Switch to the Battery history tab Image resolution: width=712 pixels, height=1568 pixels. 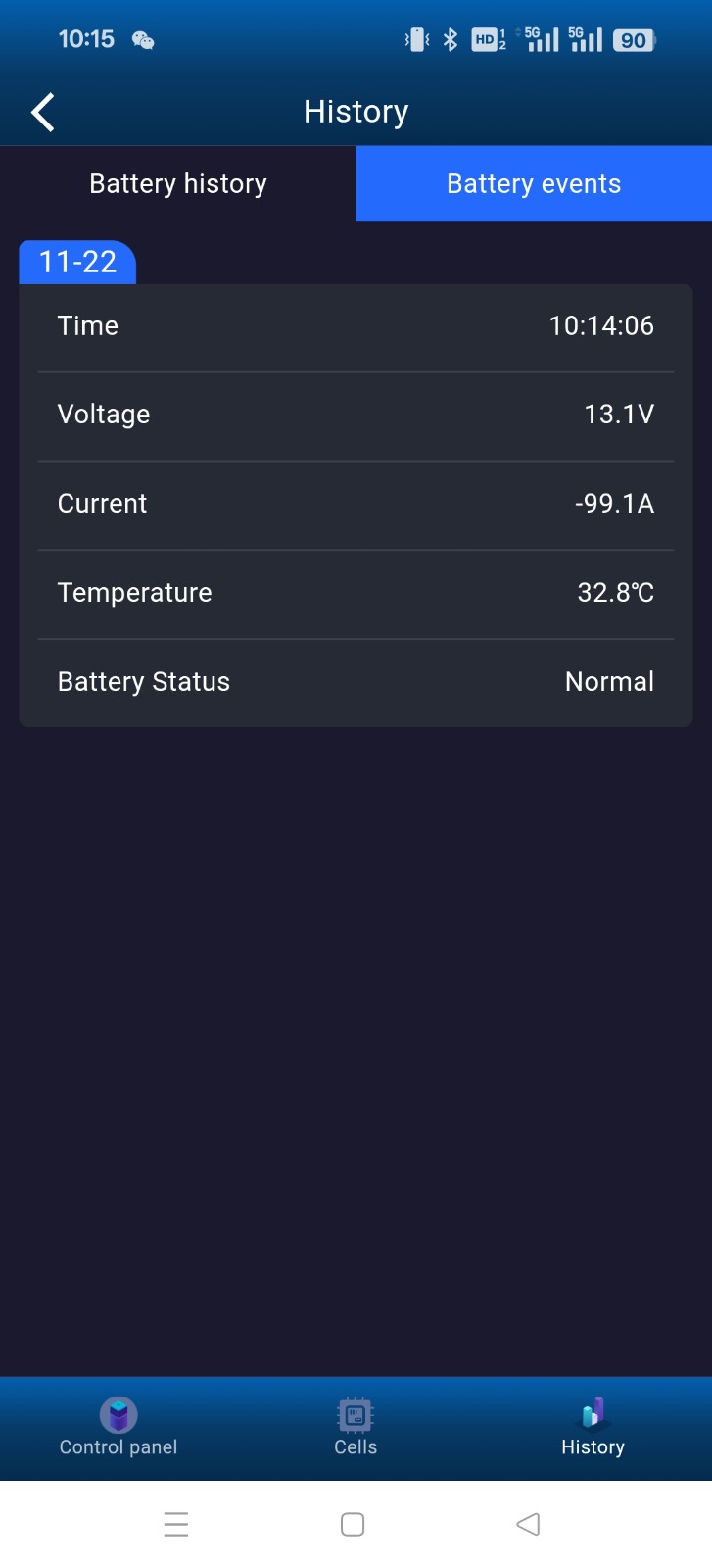(178, 184)
